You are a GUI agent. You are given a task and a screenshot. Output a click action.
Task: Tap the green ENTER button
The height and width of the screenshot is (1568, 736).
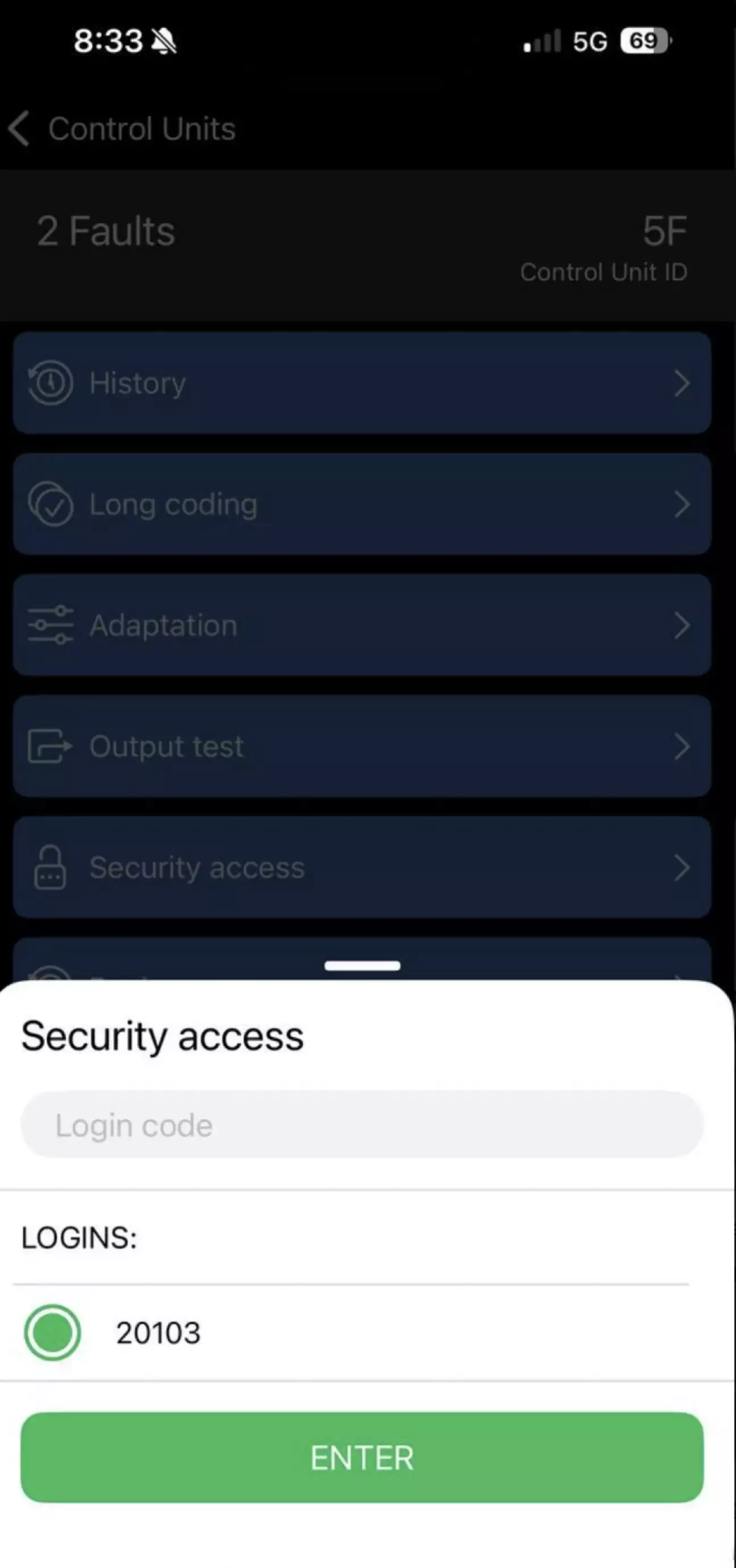click(362, 1457)
